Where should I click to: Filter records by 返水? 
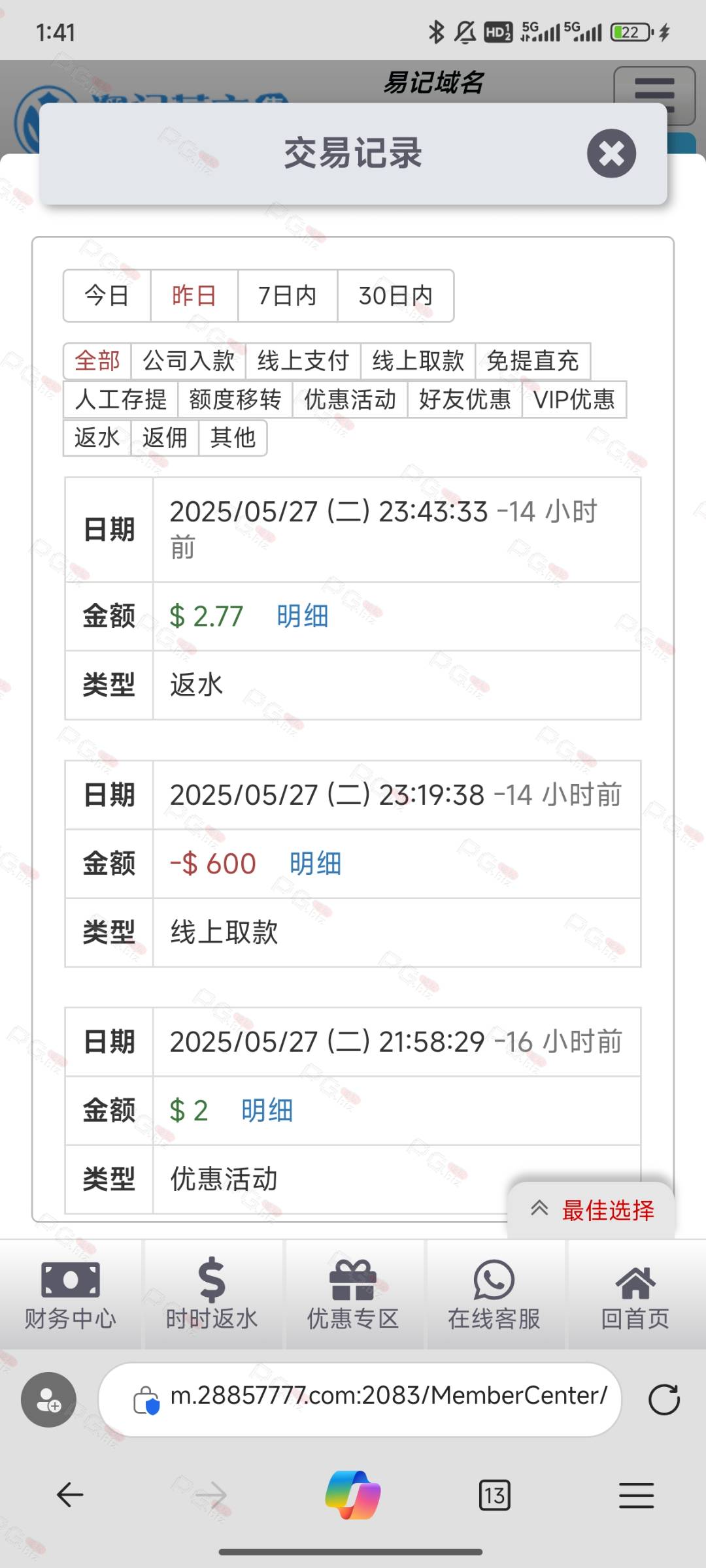[97, 437]
